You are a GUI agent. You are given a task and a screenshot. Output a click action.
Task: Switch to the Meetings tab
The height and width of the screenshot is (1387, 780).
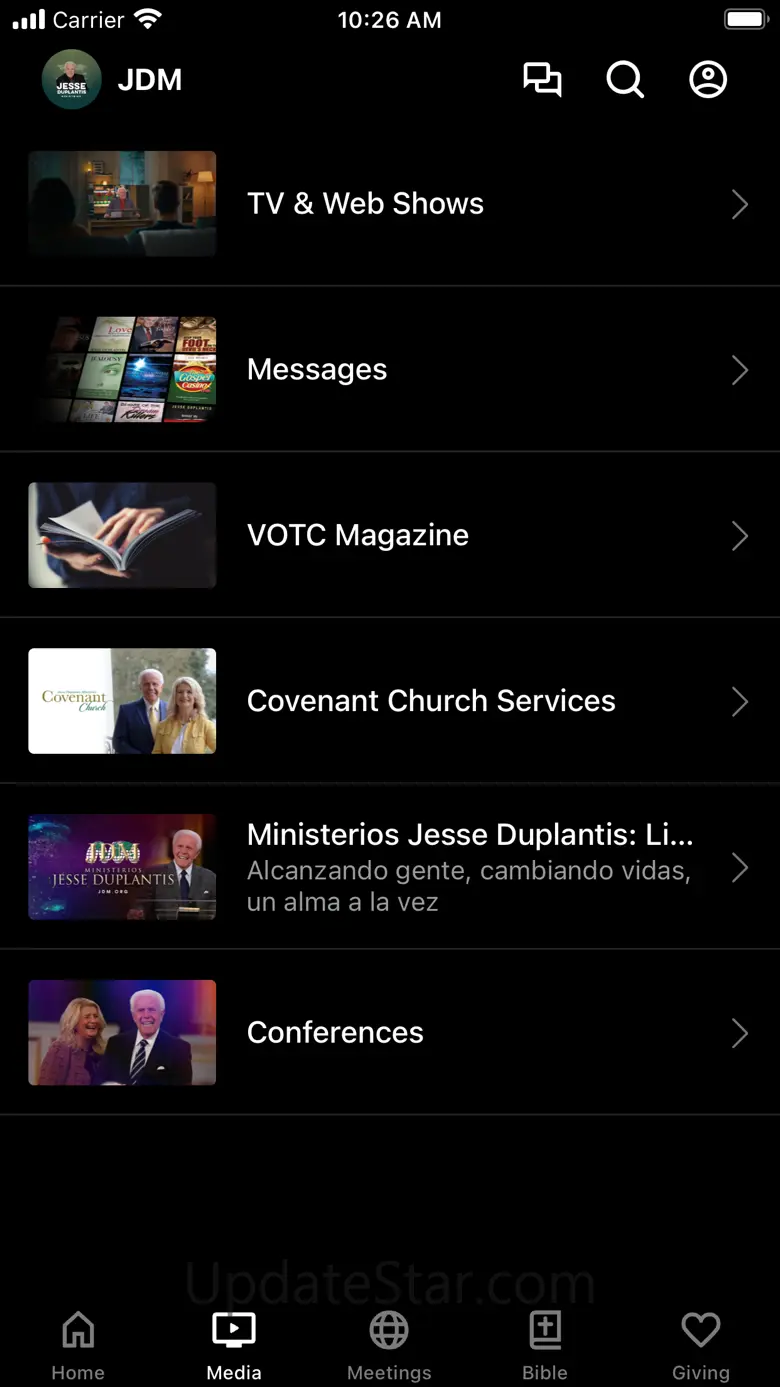click(389, 1345)
